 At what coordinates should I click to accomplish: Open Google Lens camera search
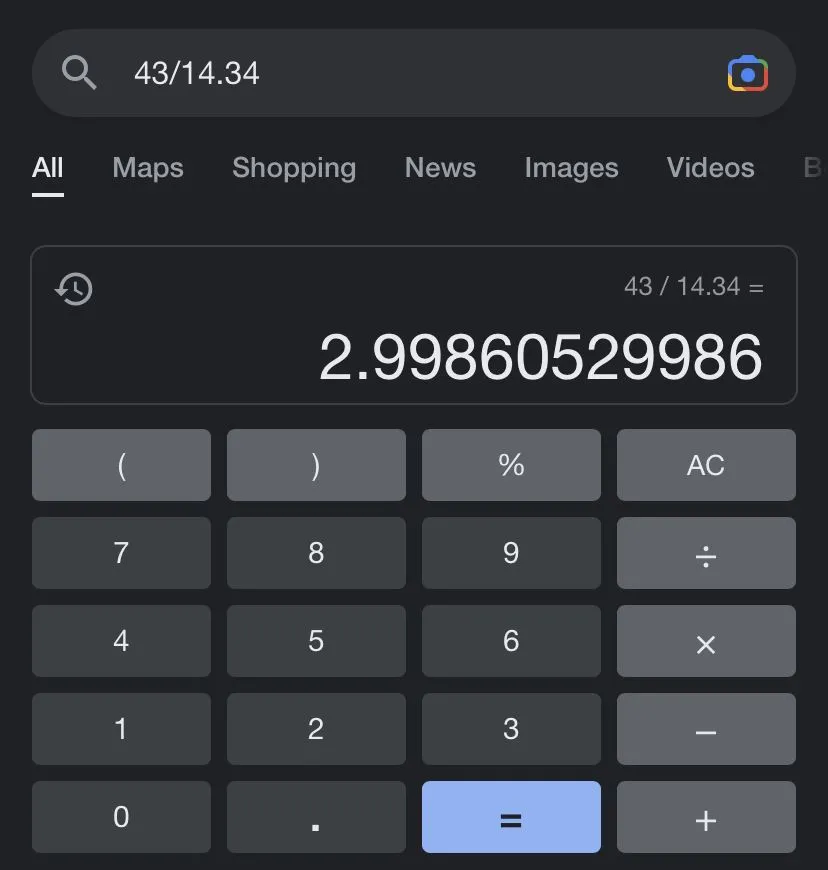pos(747,74)
